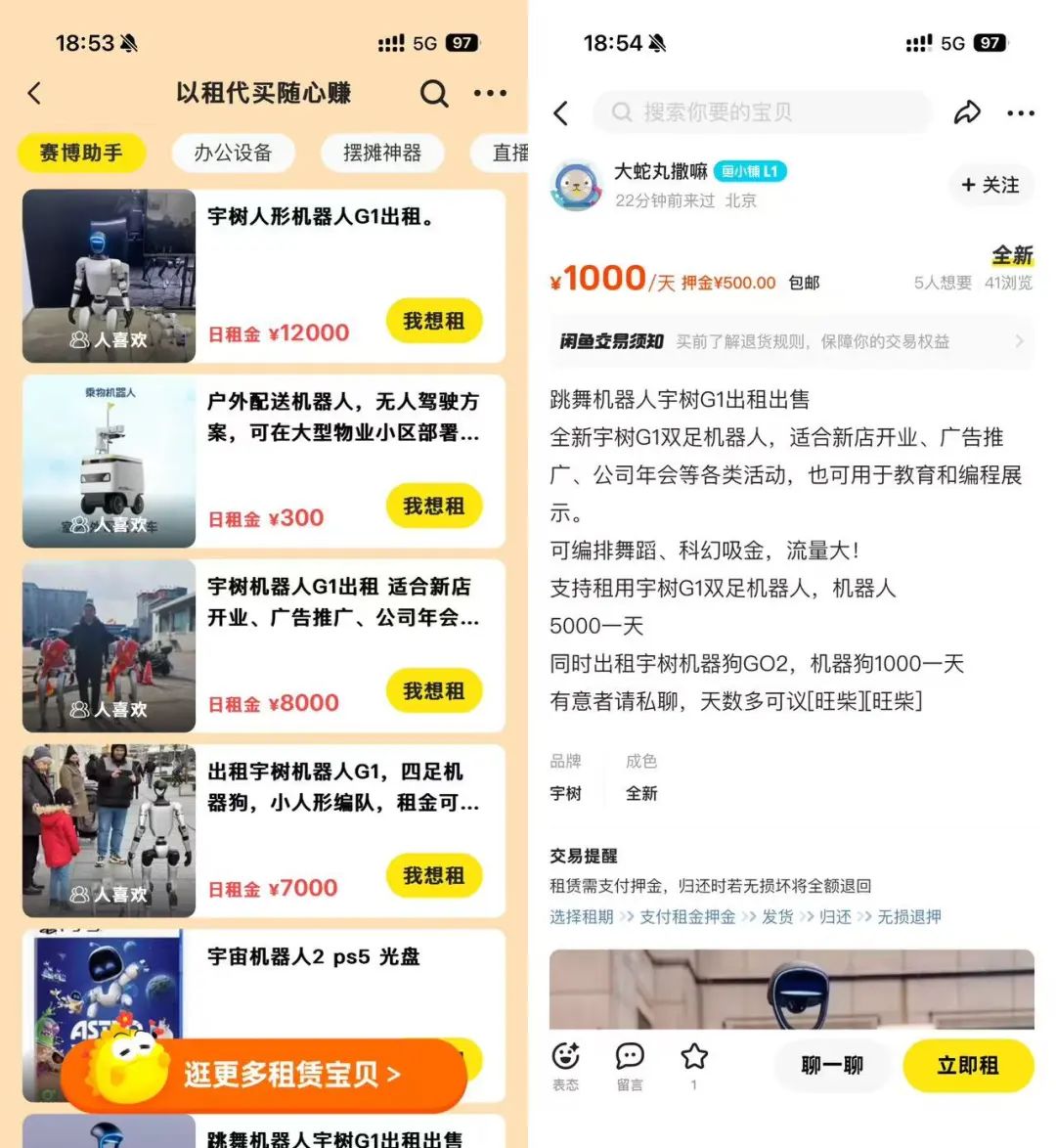Tap 聊一聊 to chat with the seller
Viewport: 1056px width, 1148px height.
tap(832, 1065)
